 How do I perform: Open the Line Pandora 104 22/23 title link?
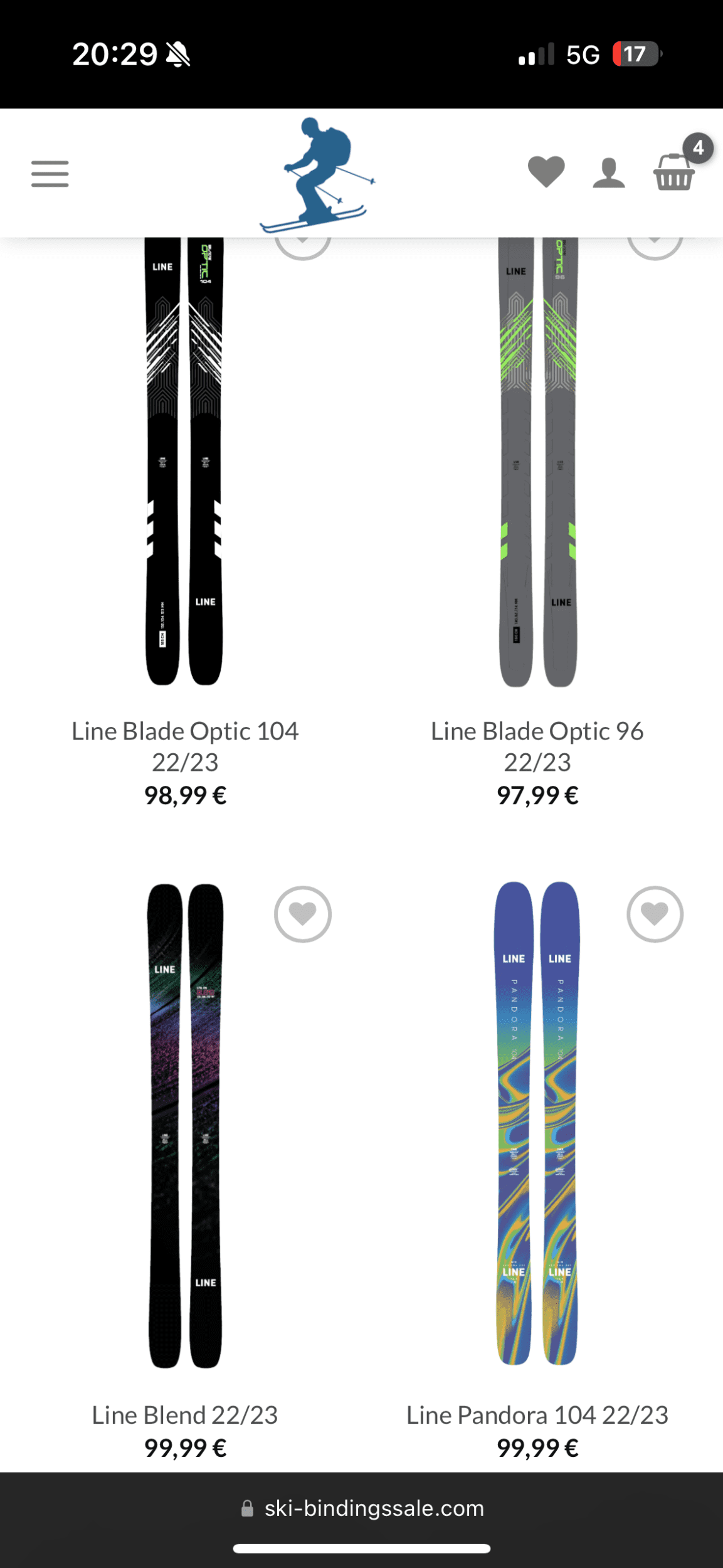tap(537, 1415)
